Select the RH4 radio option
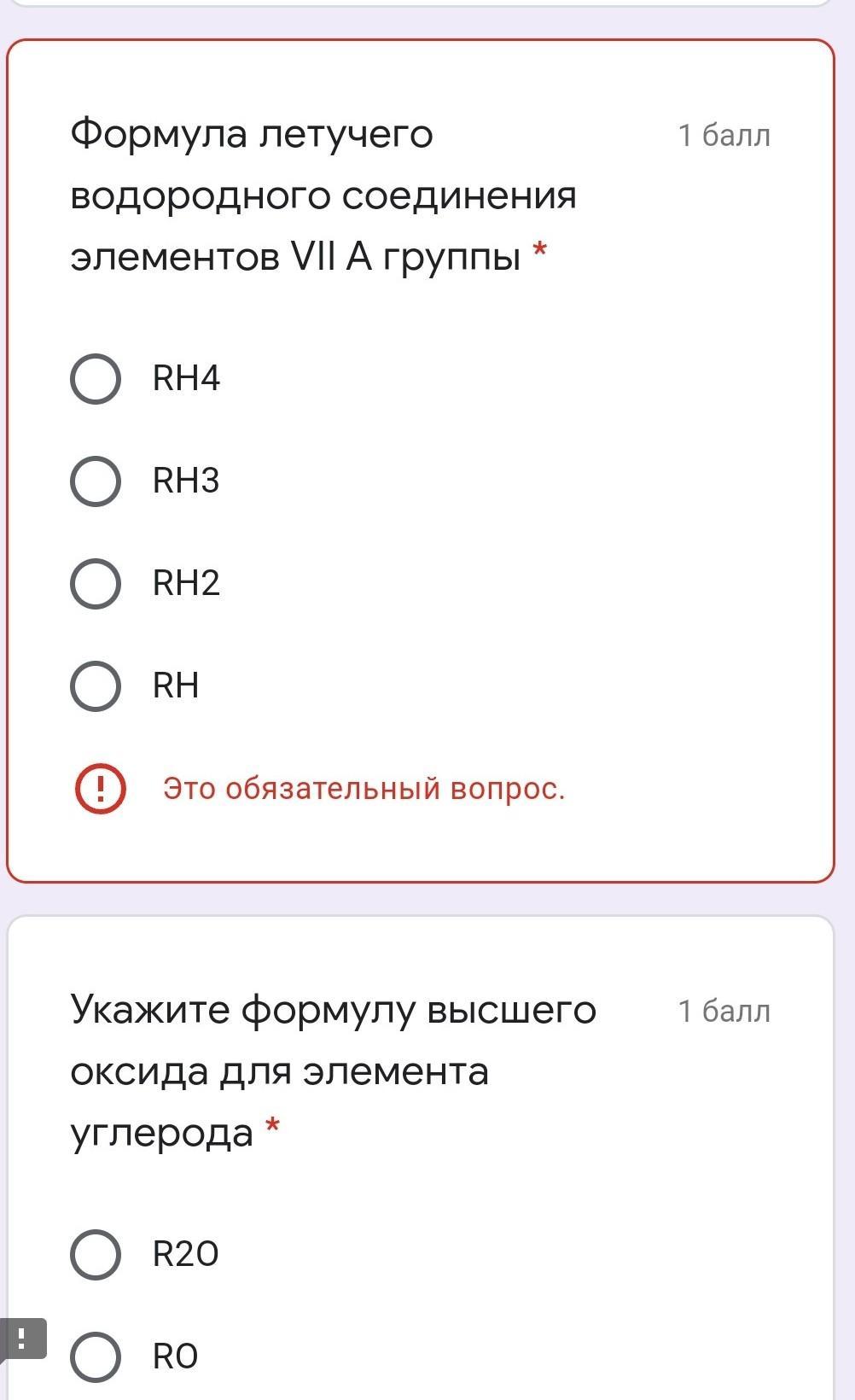This screenshot has width=855, height=1400. [95, 379]
